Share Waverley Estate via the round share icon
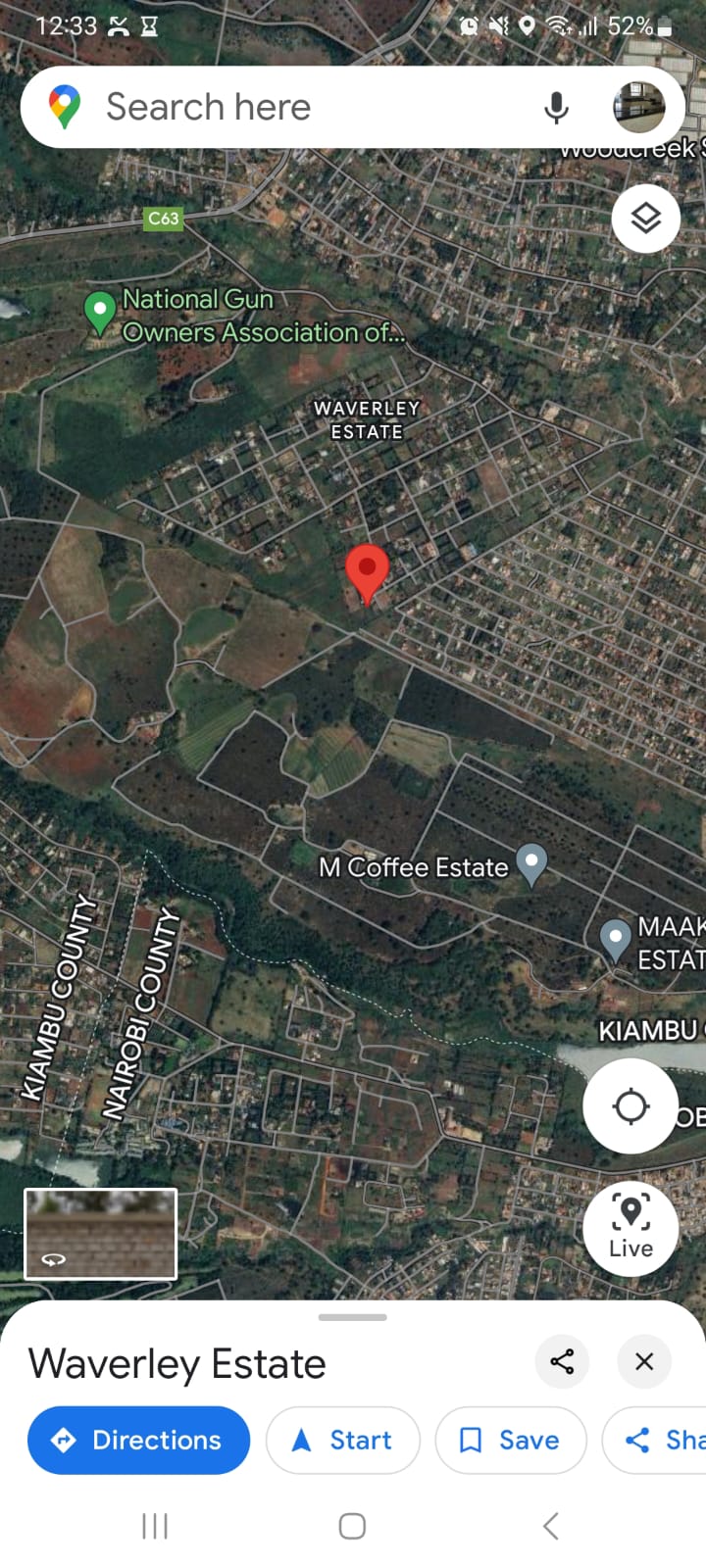The height and width of the screenshot is (1568, 706). click(x=562, y=1361)
